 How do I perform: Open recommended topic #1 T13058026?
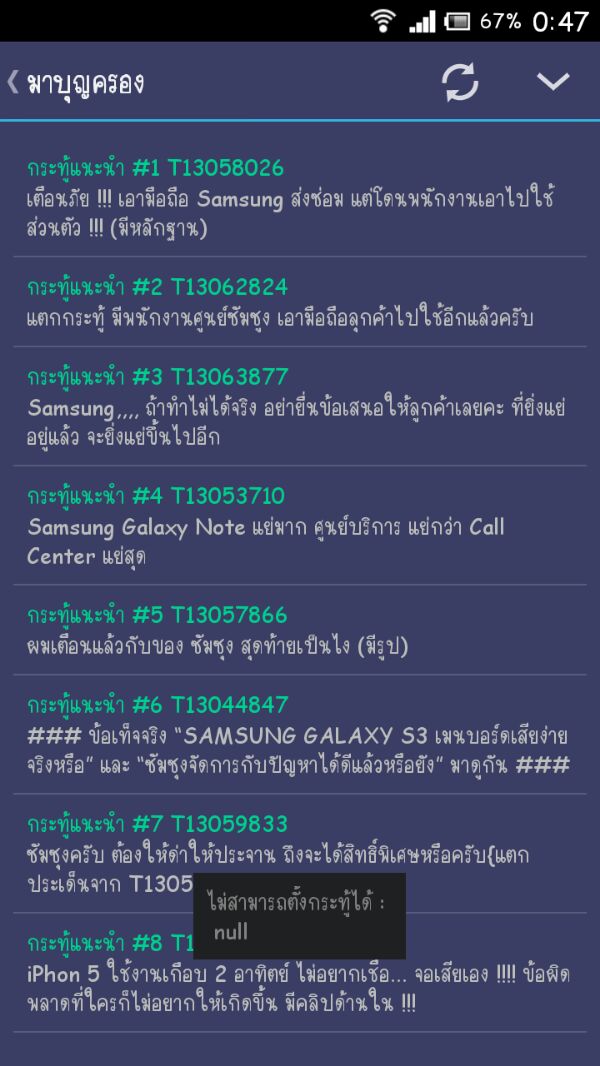point(300,197)
